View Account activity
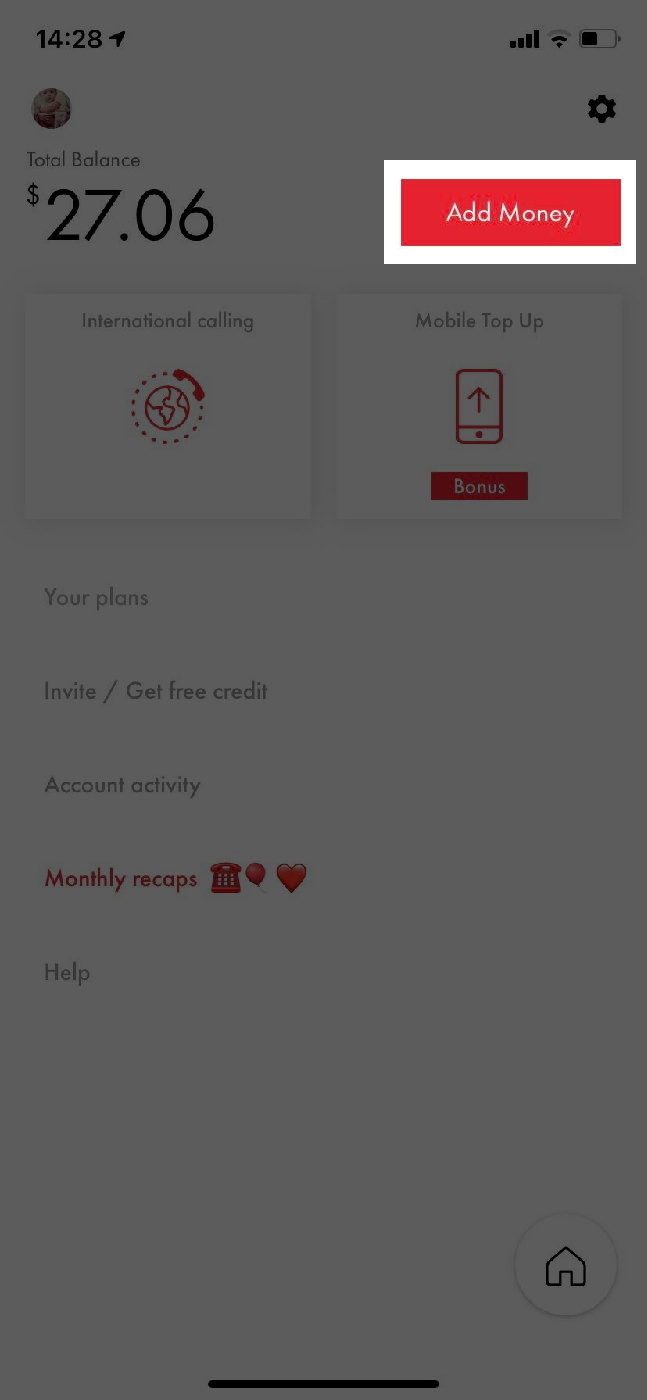The width and height of the screenshot is (647, 1400). (122, 785)
